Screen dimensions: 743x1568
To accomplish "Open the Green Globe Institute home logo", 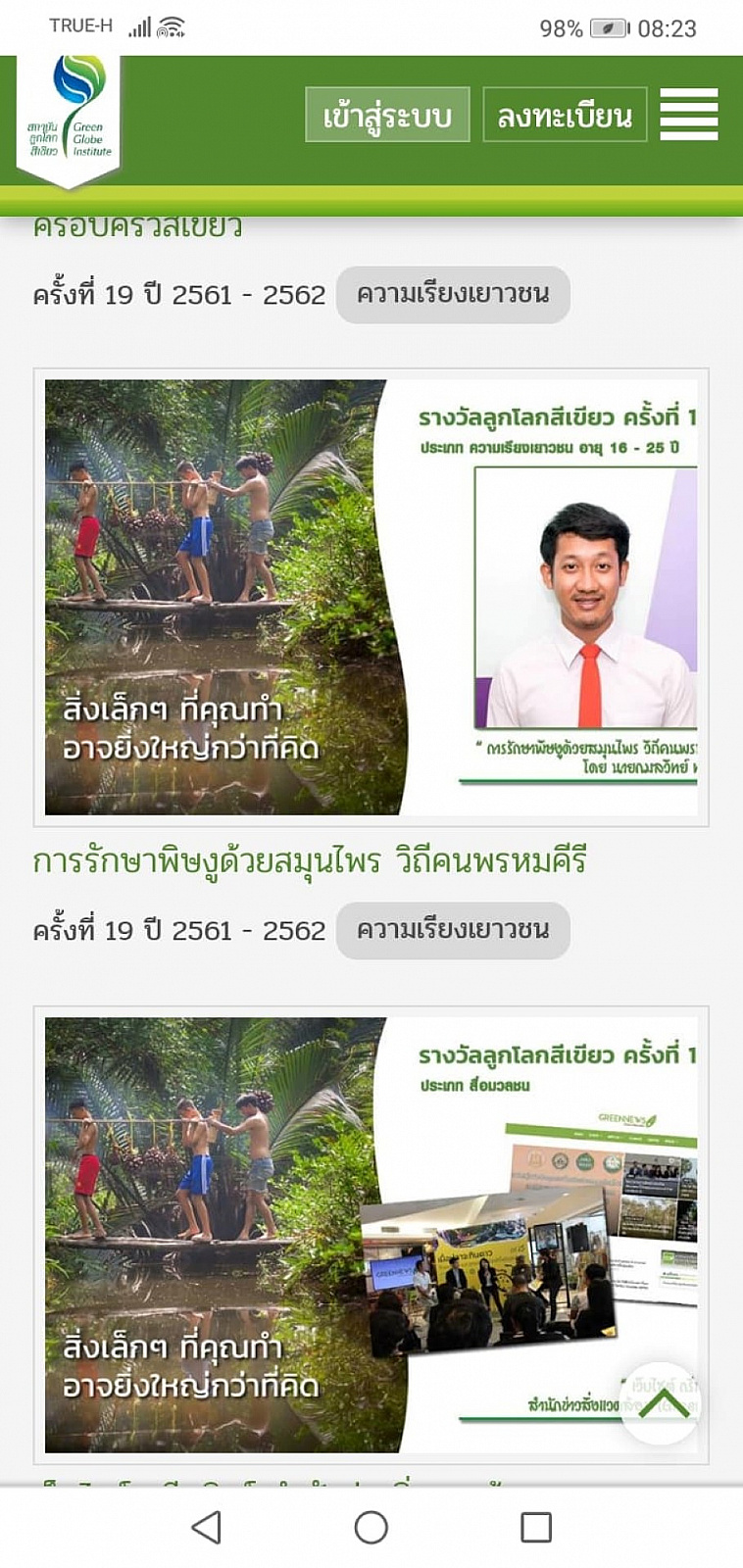I will tap(69, 120).
